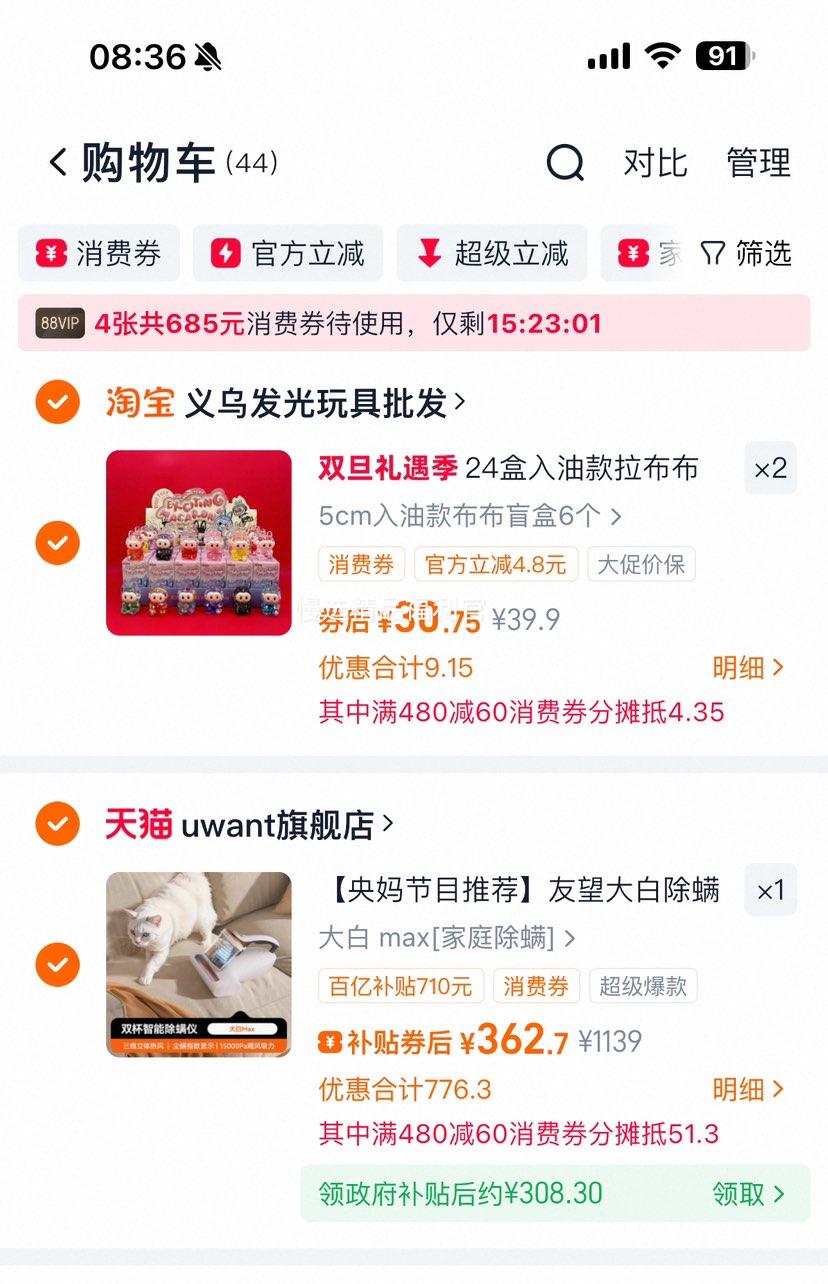Visit the uwant旗舰店 store page
Image resolution: width=828 pixels, height=1284 pixels.
click(275, 824)
